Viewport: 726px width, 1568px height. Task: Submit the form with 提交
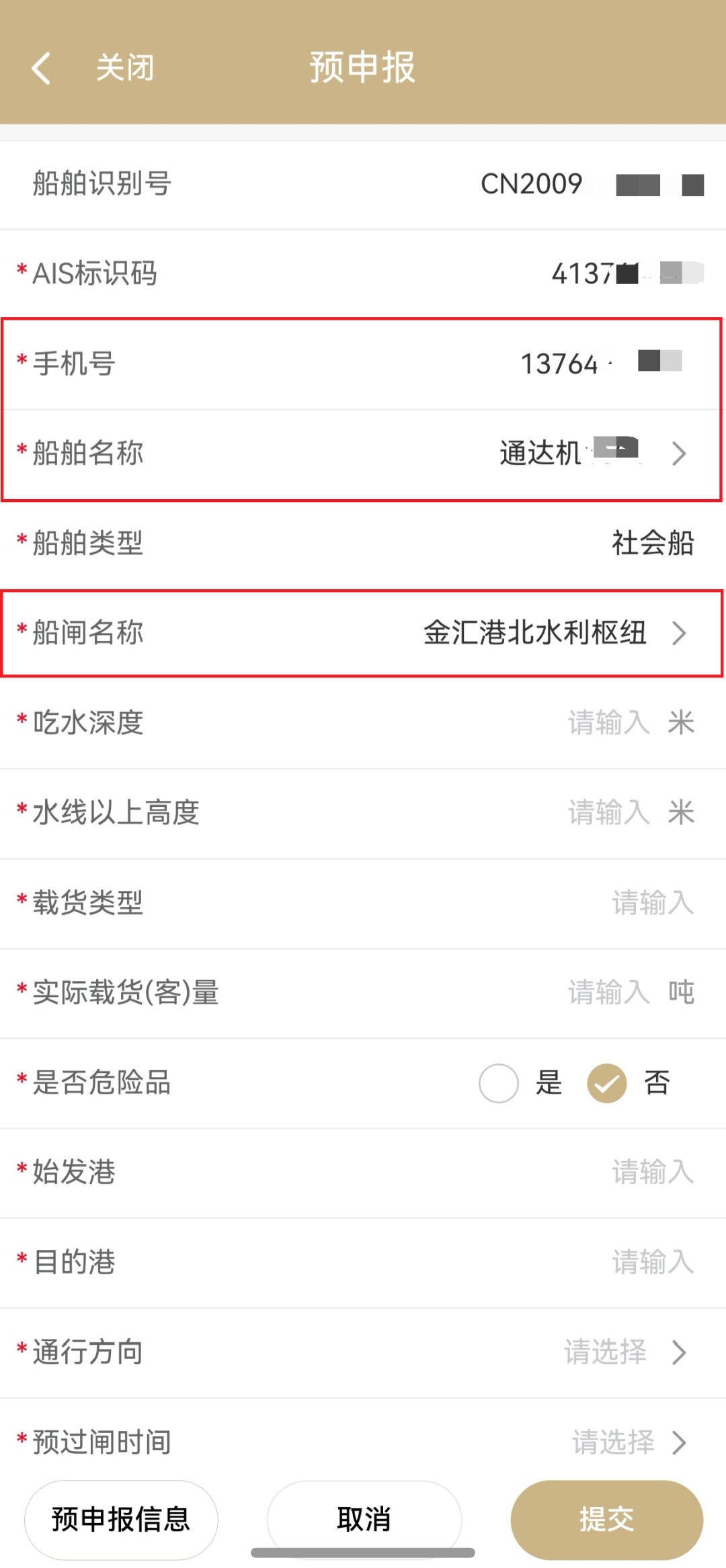coord(606,1520)
